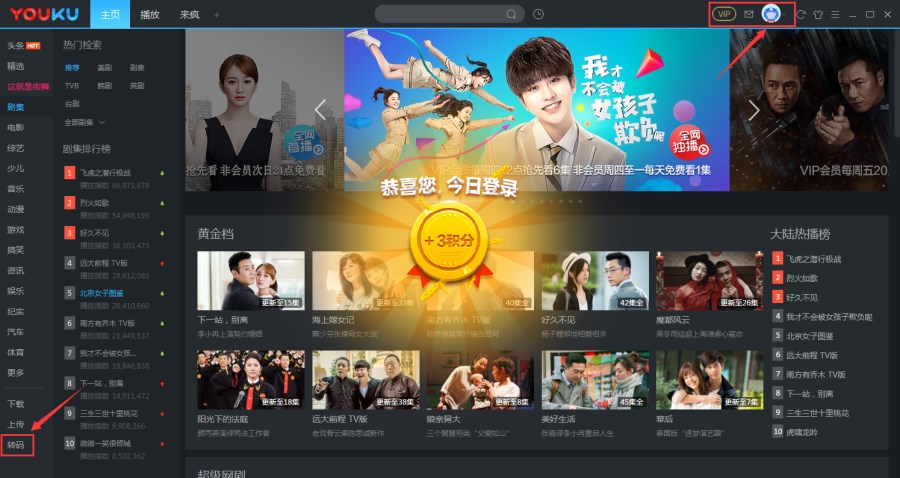Screen dimensions: 900x478
Task: Refresh the page with the reload icon
Action: coord(801,14)
